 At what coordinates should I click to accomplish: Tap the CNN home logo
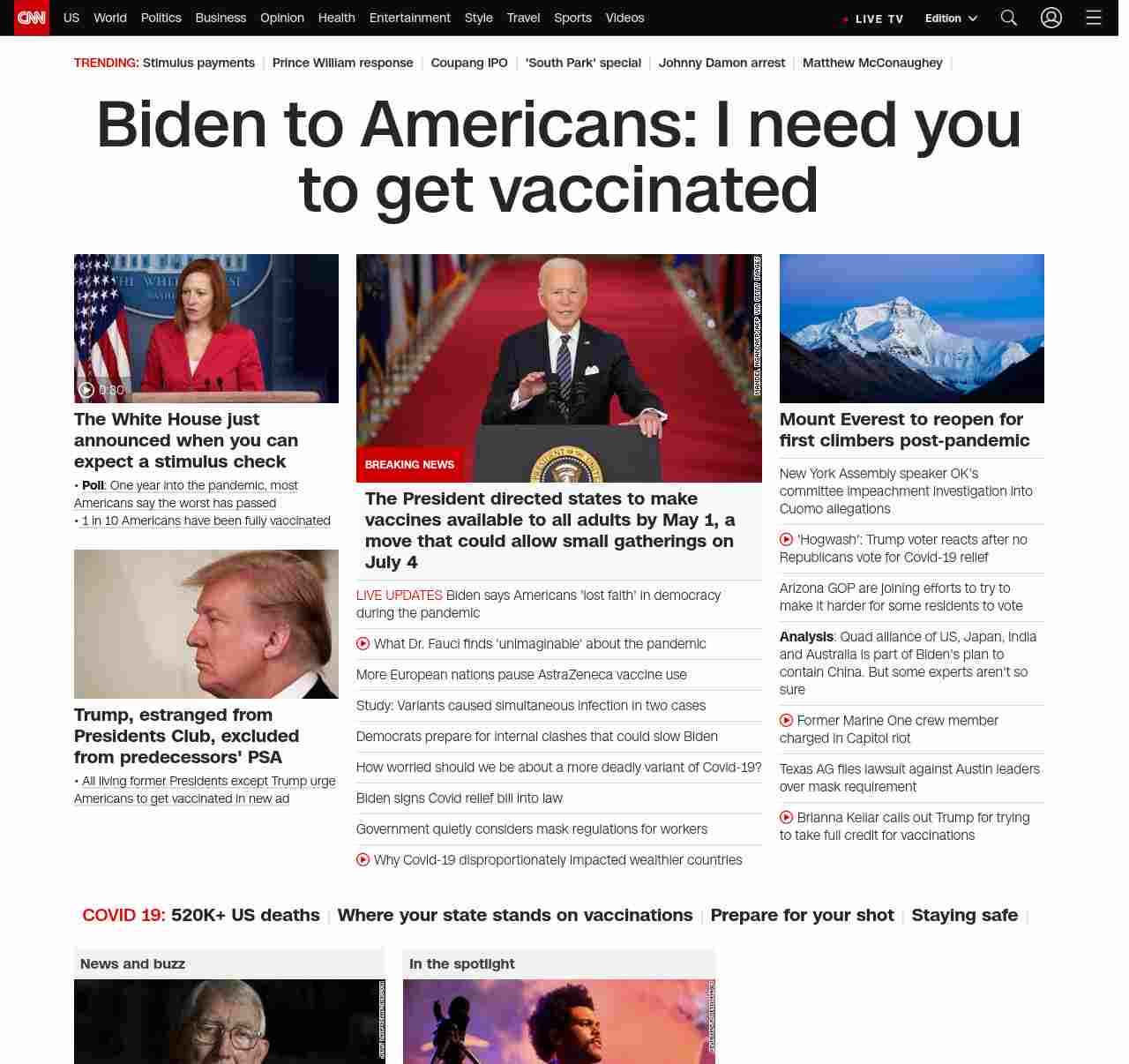32,18
